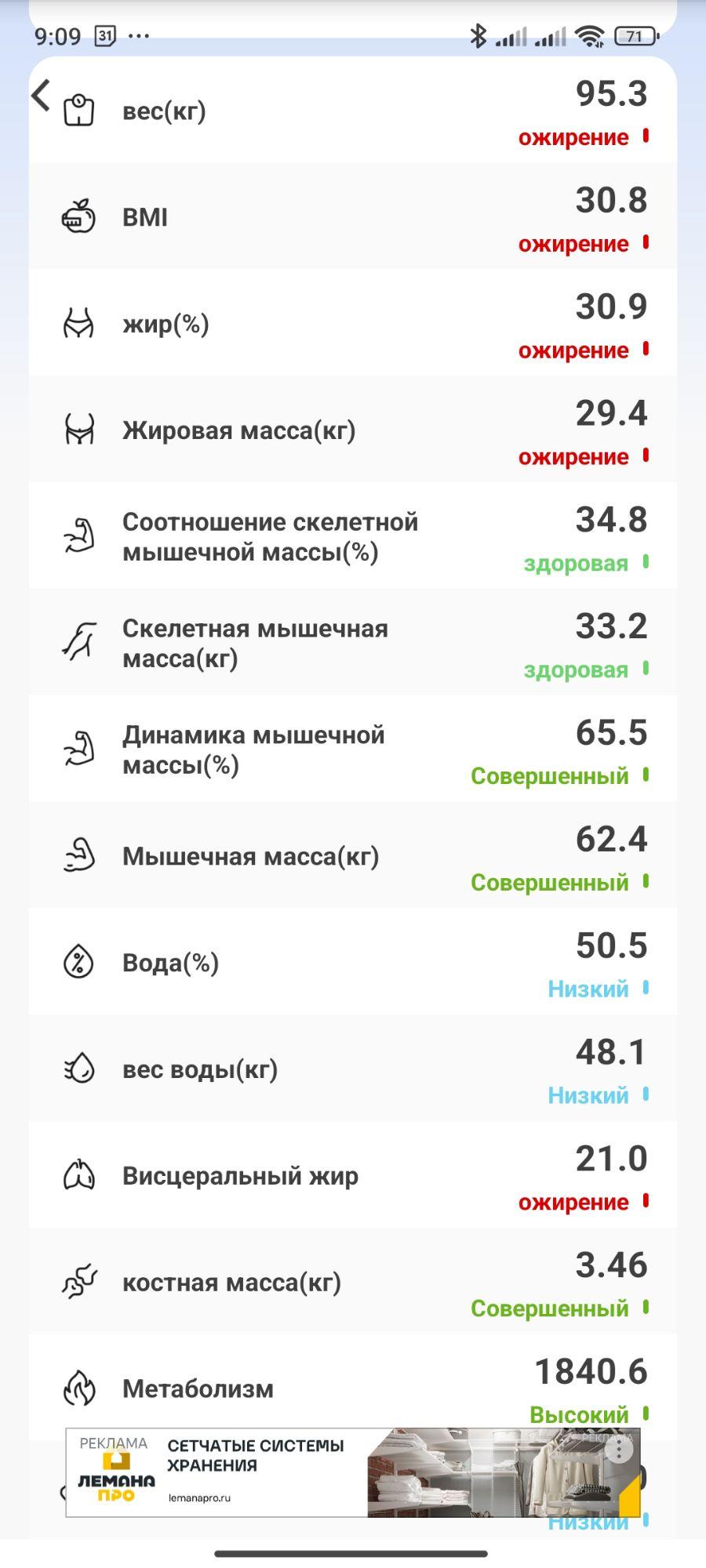View Динамика мышечной массы(%) details
This screenshot has height=1568, width=706.
tap(353, 749)
